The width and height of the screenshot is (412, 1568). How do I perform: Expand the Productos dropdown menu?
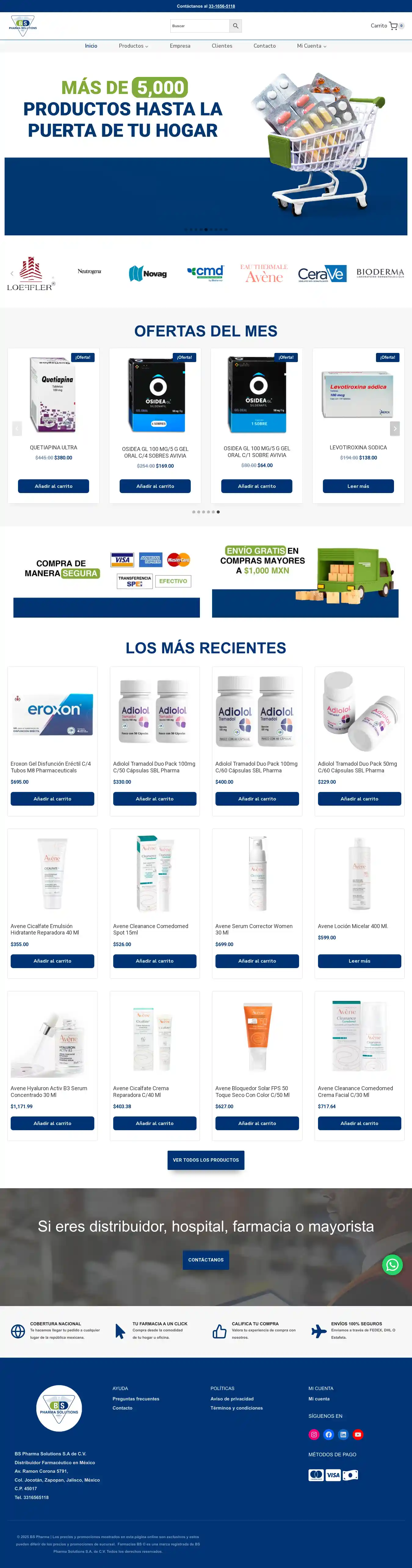(x=133, y=46)
